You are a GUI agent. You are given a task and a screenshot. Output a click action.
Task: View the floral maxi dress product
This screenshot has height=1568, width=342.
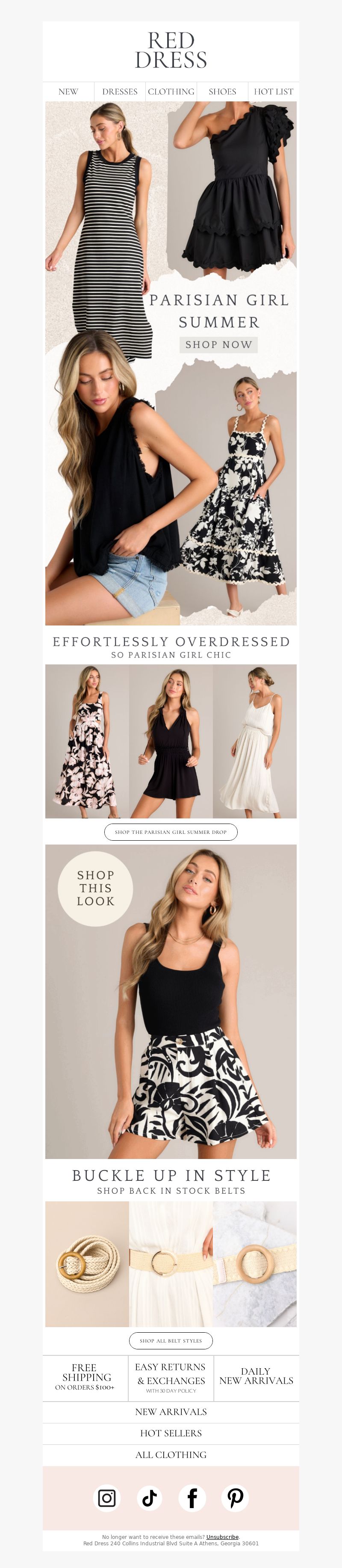pyautogui.click(x=86, y=741)
